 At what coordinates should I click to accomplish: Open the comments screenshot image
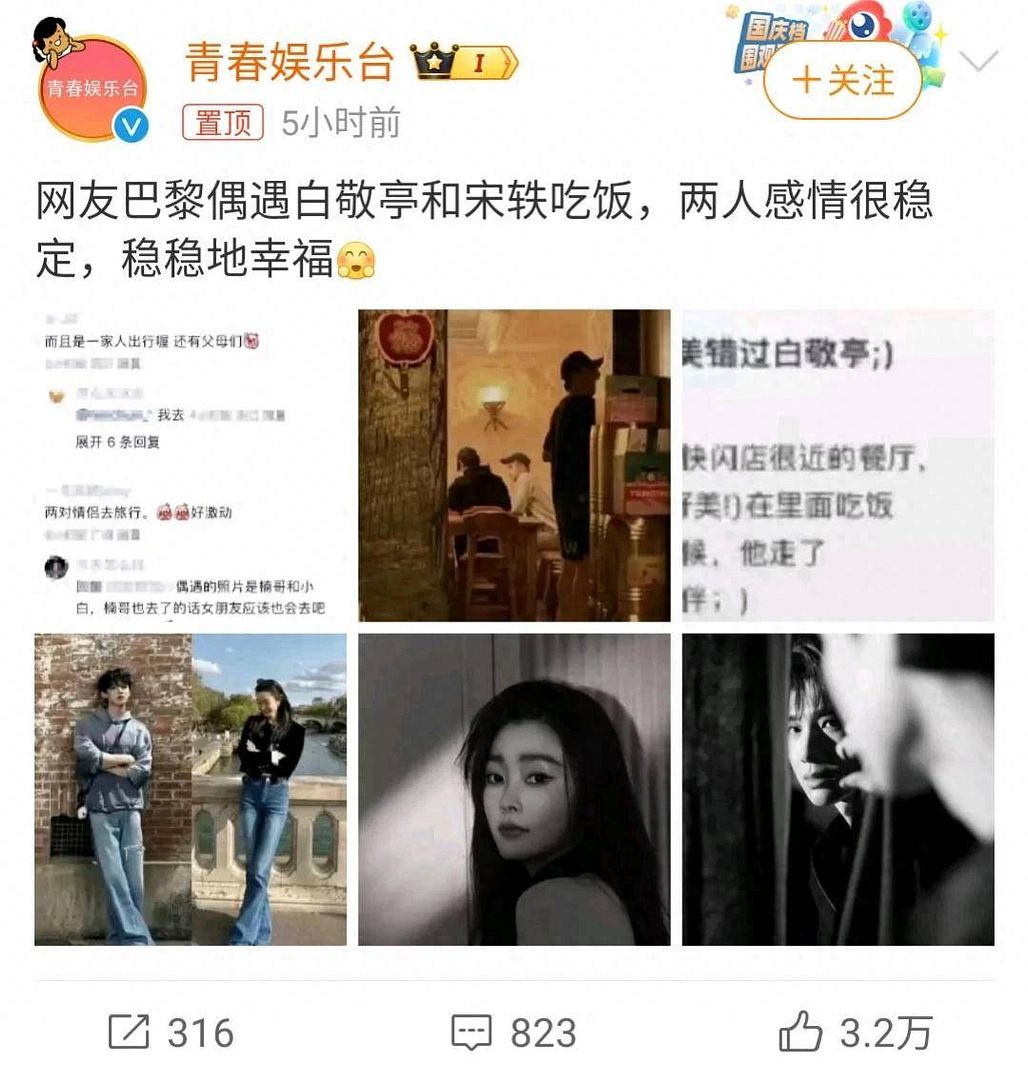[x=190, y=465]
